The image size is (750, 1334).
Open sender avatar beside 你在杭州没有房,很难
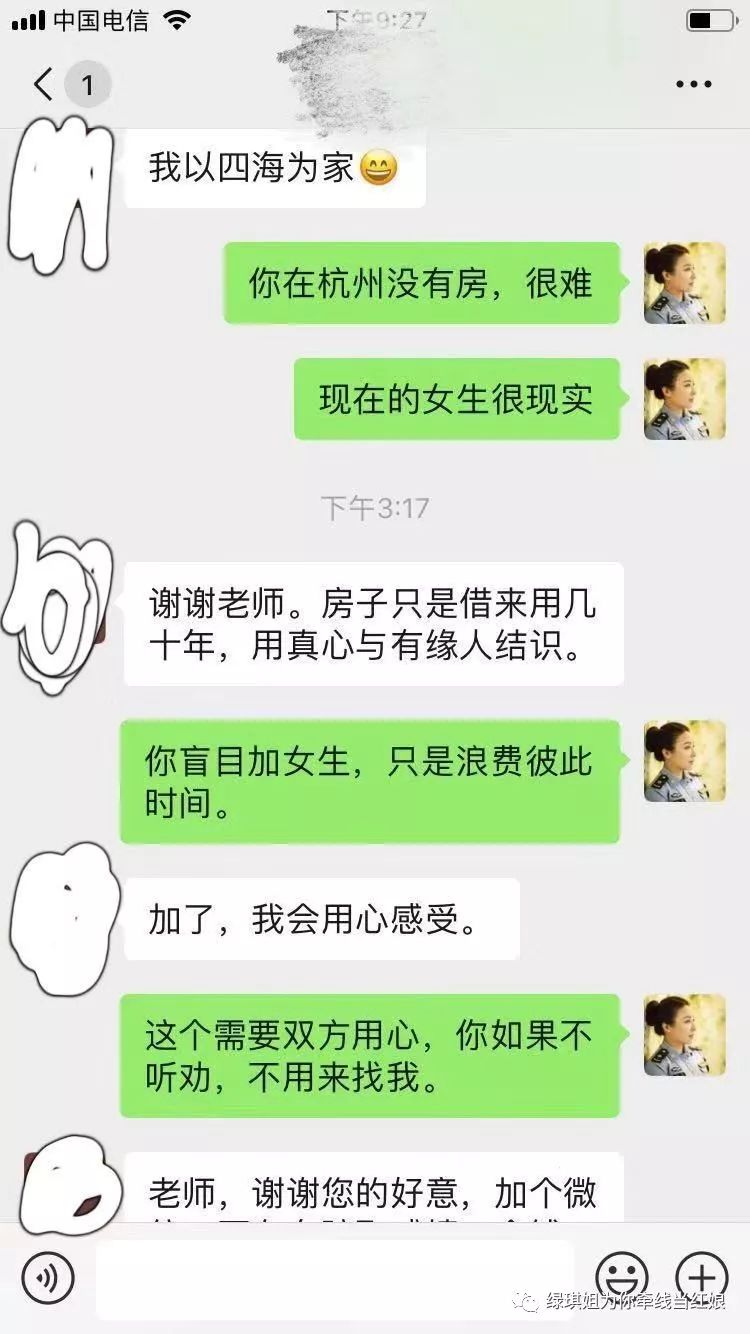685,283
